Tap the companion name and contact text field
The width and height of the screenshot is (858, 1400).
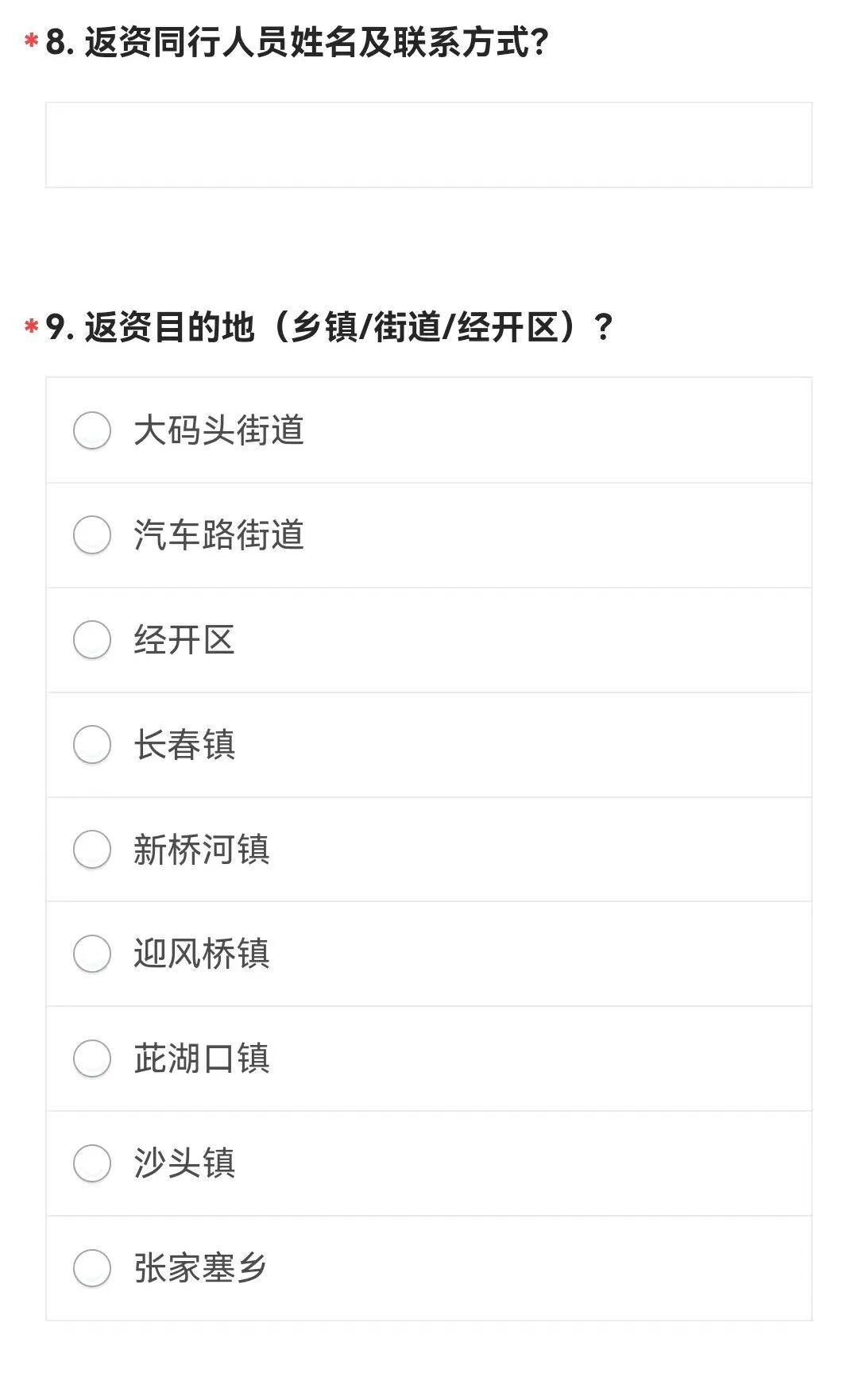pos(428,145)
